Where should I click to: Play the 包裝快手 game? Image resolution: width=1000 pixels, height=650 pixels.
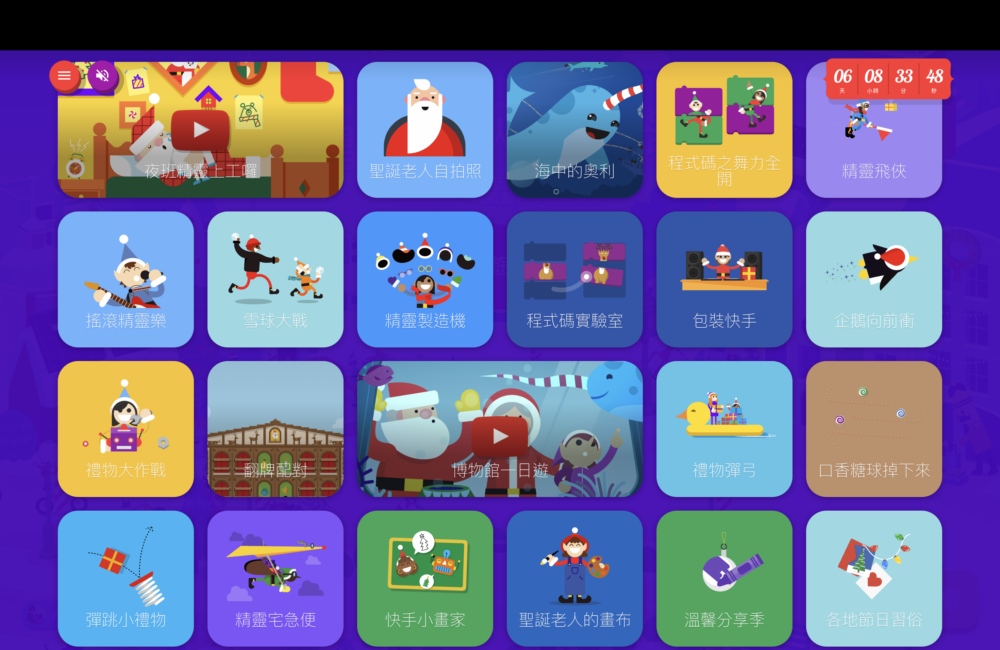[724, 279]
